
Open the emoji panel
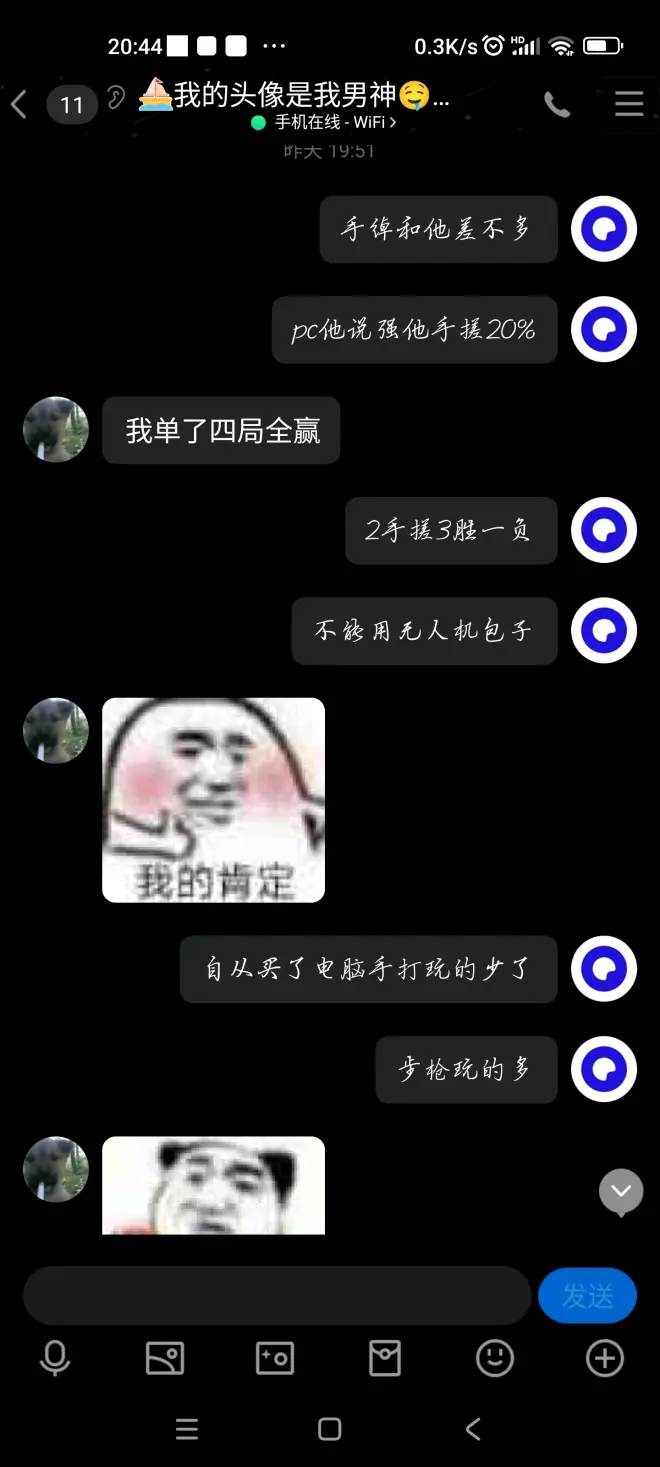pos(494,1358)
